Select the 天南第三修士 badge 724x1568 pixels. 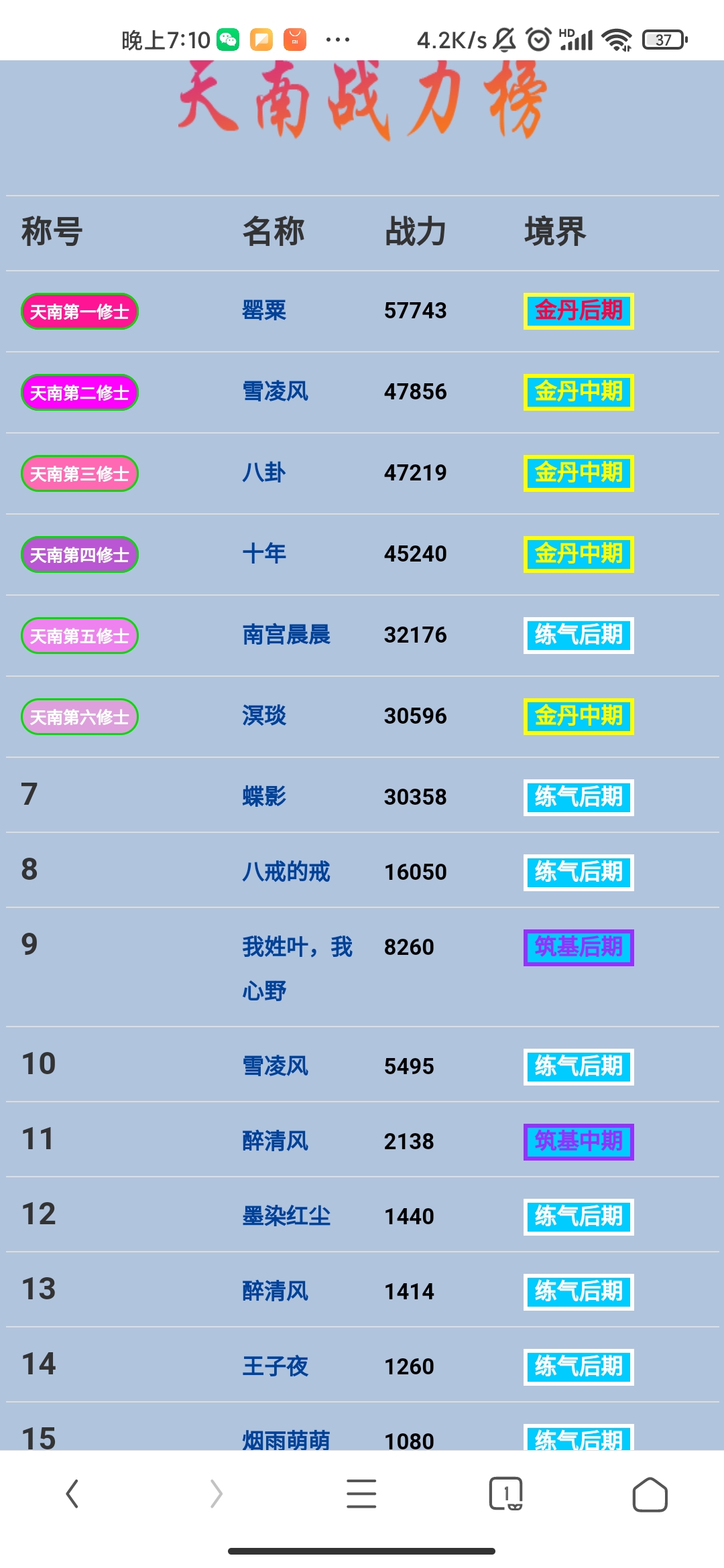tap(79, 474)
